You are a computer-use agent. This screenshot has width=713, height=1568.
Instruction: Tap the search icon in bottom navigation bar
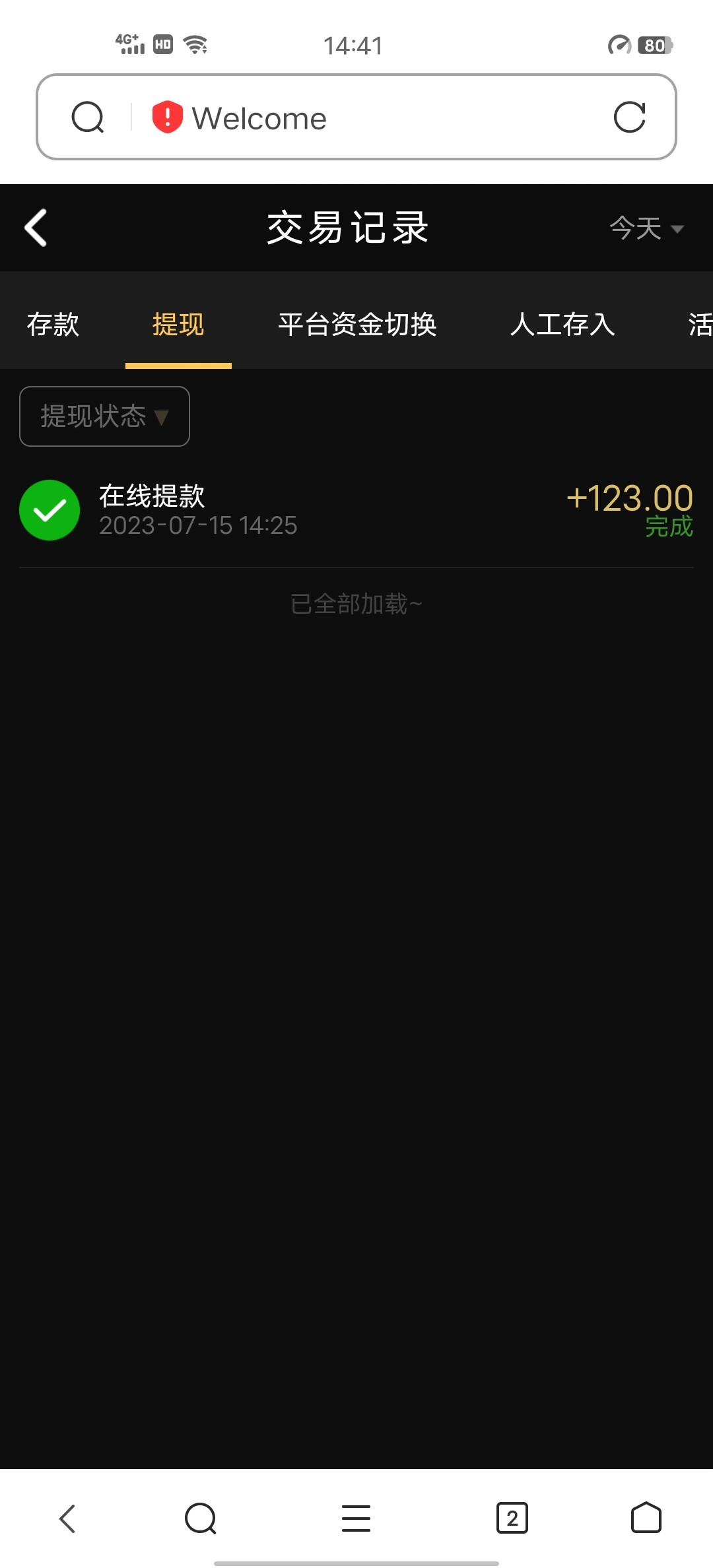(x=200, y=1519)
